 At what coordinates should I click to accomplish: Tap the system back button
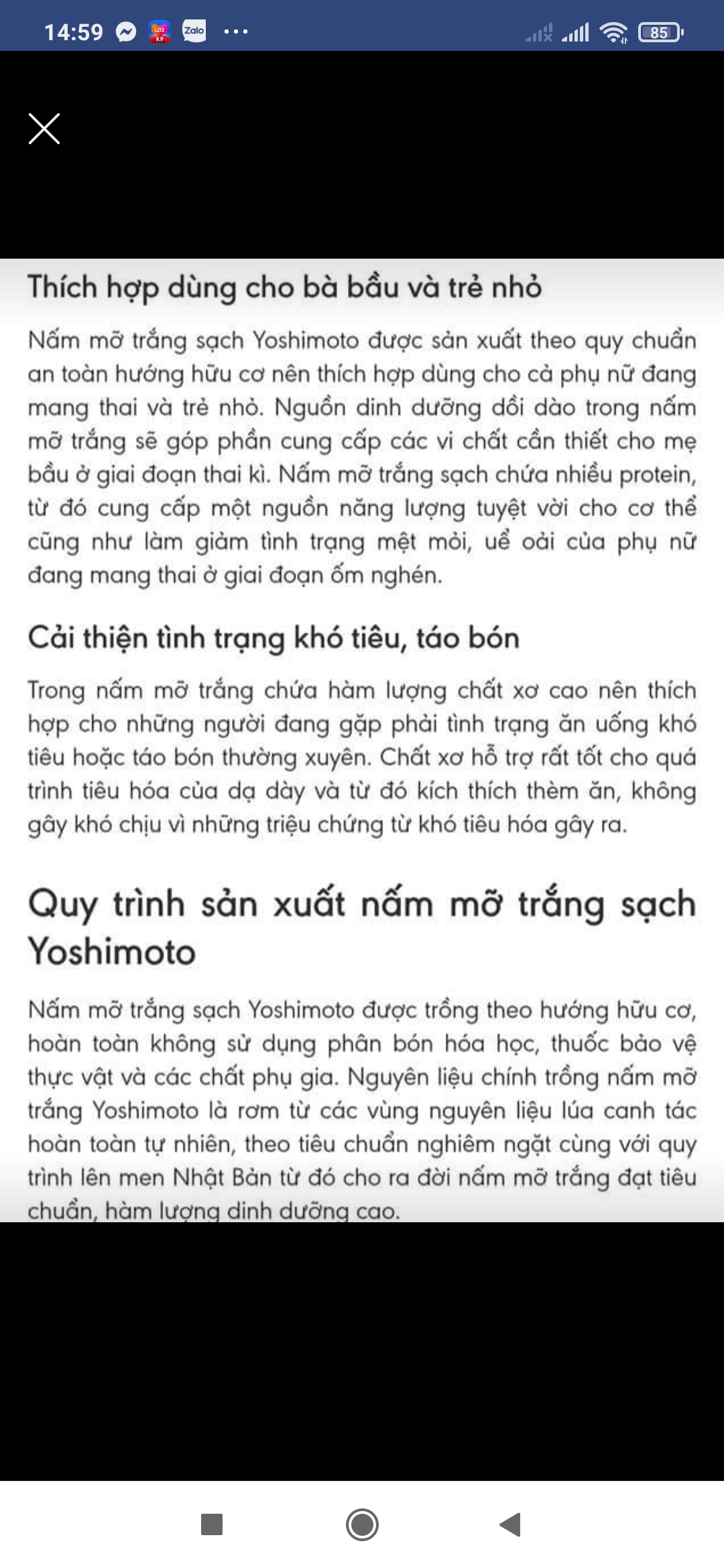click(511, 1524)
